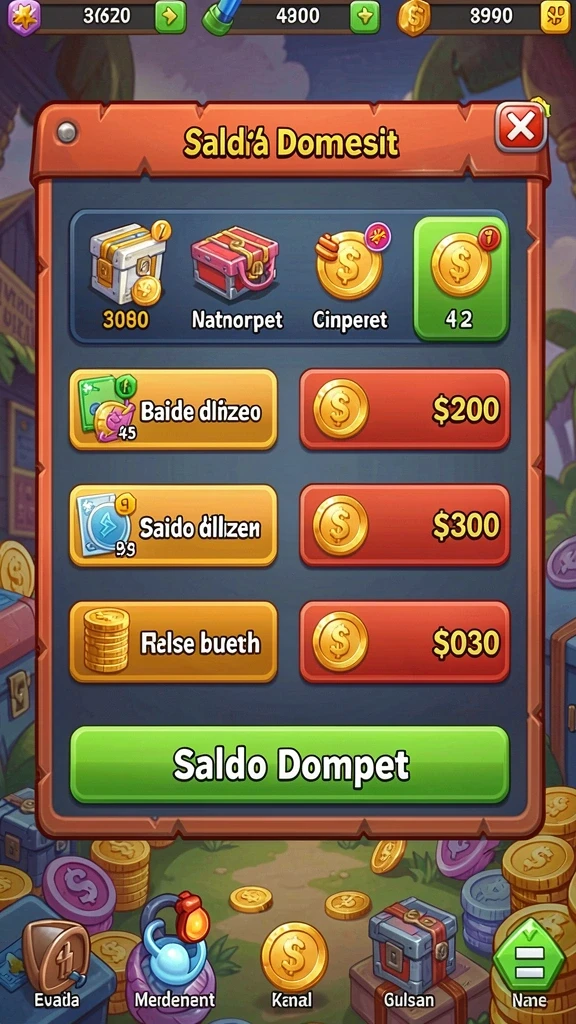Select the green 42 coin tile
The width and height of the screenshot is (576, 1024).
click(461, 279)
